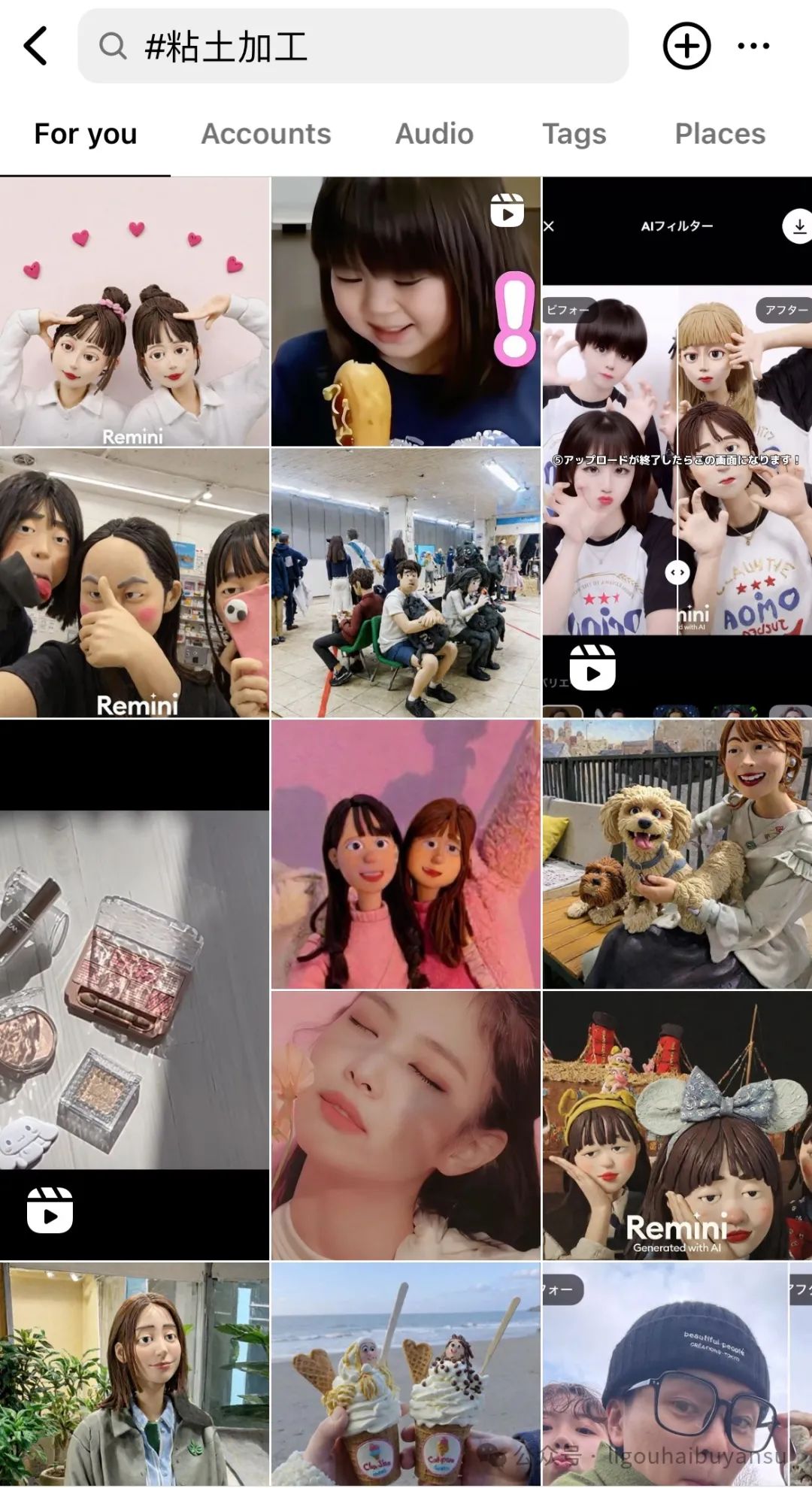Image resolution: width=812 pixels, height=1488 pixels.
Task: Open the AIフィルター before-after reel
Action: [677, 447]
